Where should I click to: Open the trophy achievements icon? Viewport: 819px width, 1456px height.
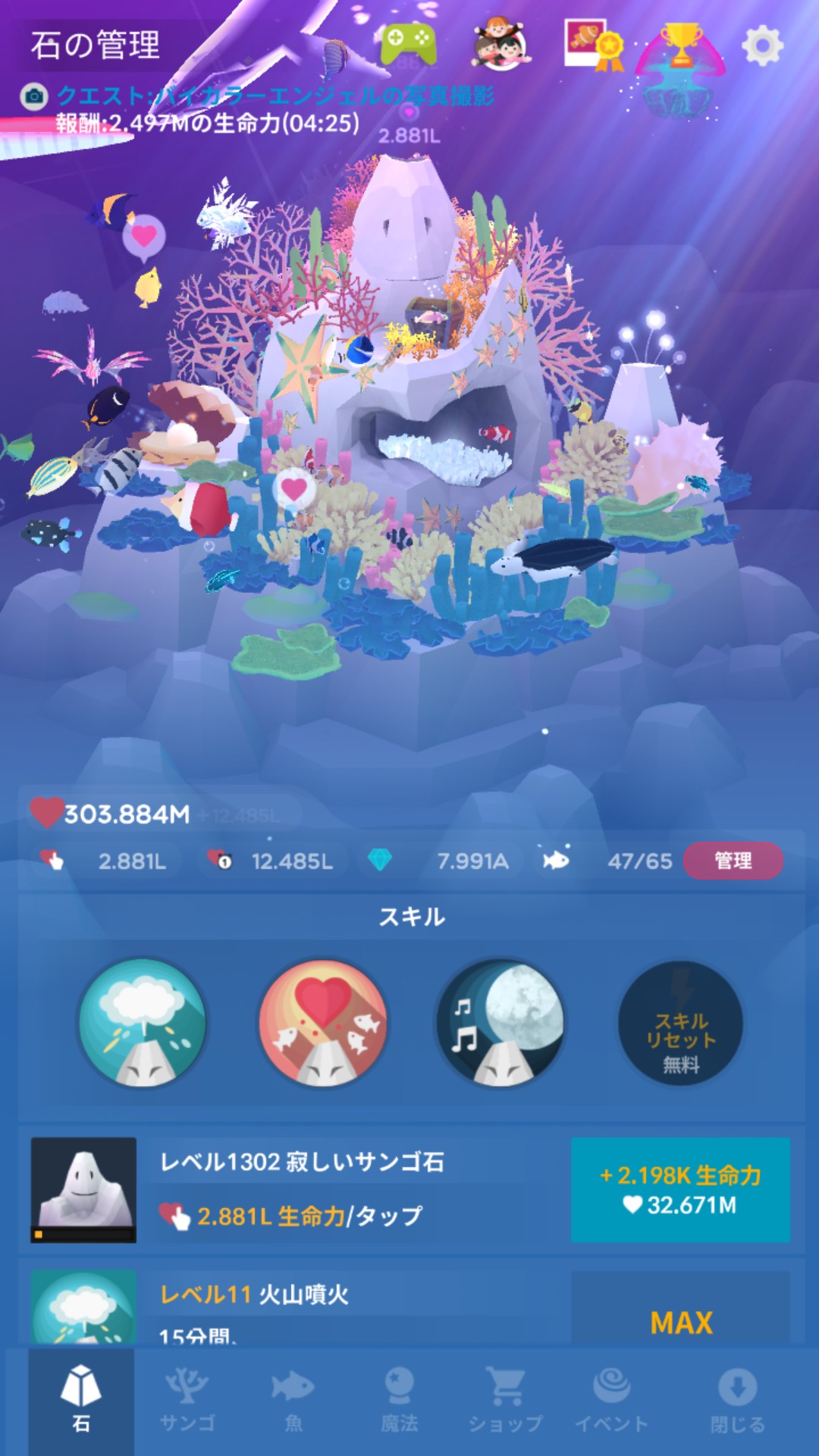pos(680,45)
